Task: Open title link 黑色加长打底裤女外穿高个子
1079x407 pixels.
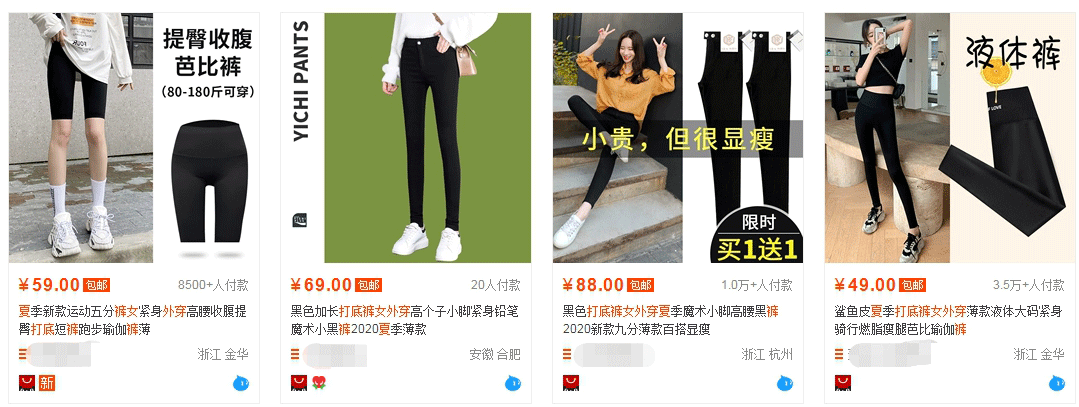Action: (x=405, y=319)
